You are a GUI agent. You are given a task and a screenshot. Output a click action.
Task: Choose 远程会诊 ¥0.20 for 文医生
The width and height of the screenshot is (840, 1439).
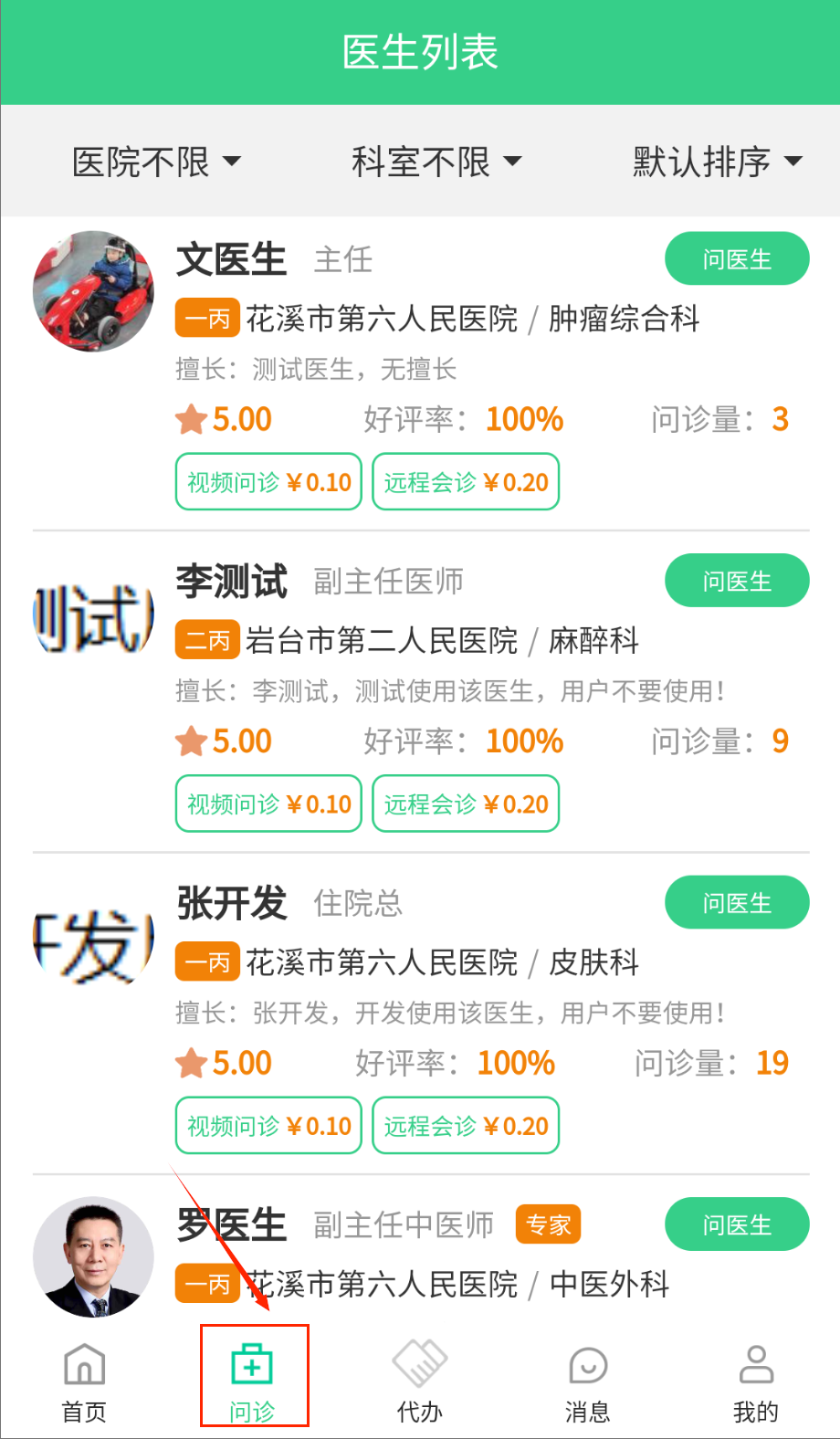(466, 482)
